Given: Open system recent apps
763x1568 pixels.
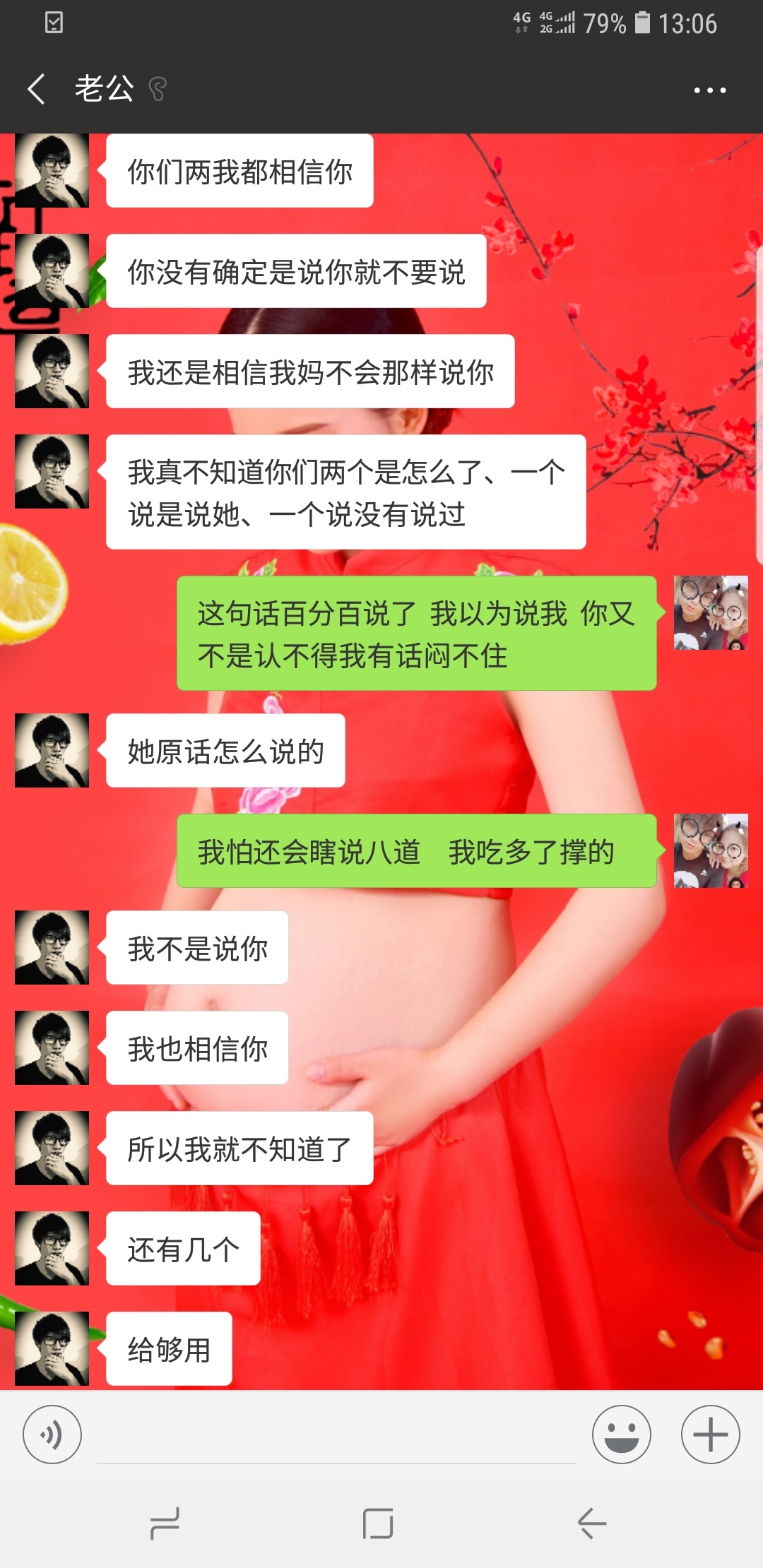Looking at the screenshot, I should pos(165,1523).
